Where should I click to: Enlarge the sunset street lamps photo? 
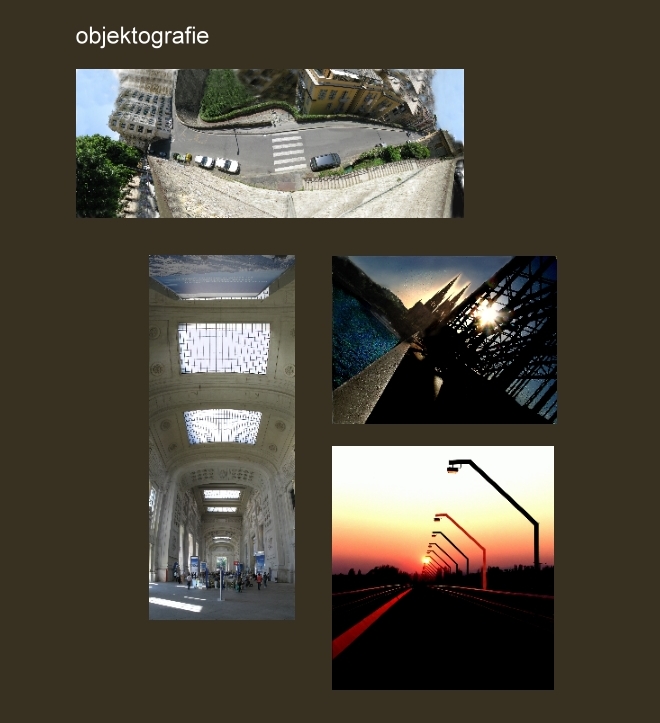(x=443, y=567)
